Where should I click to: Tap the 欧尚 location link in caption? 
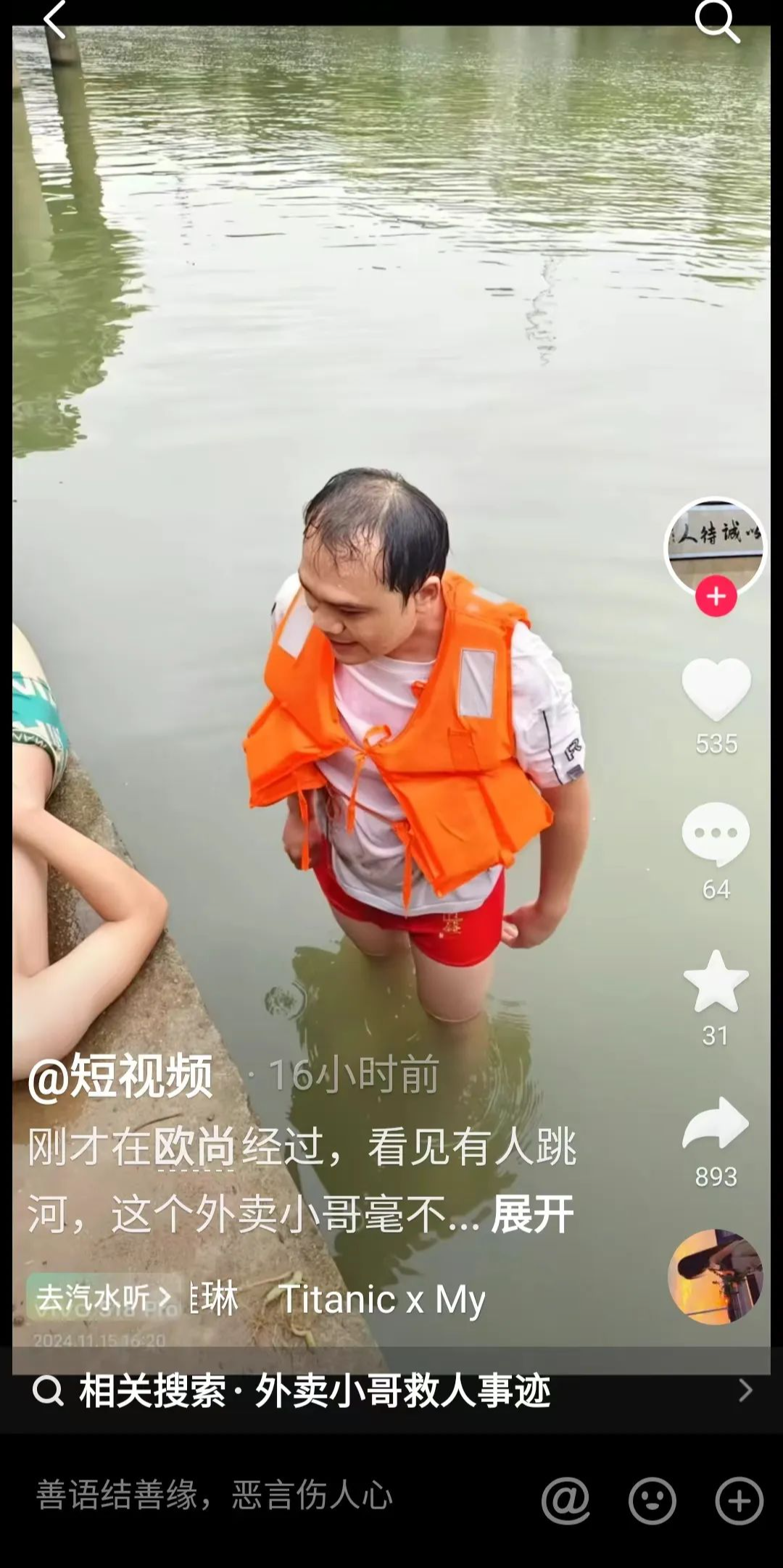(194, 1147)
